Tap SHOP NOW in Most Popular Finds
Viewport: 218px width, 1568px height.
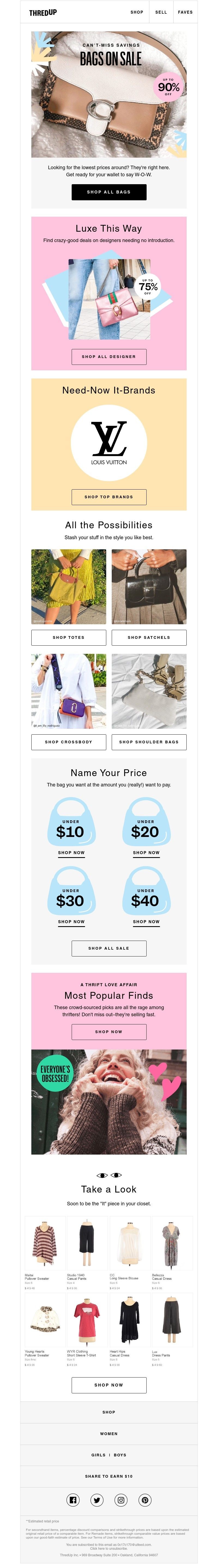109,1032
